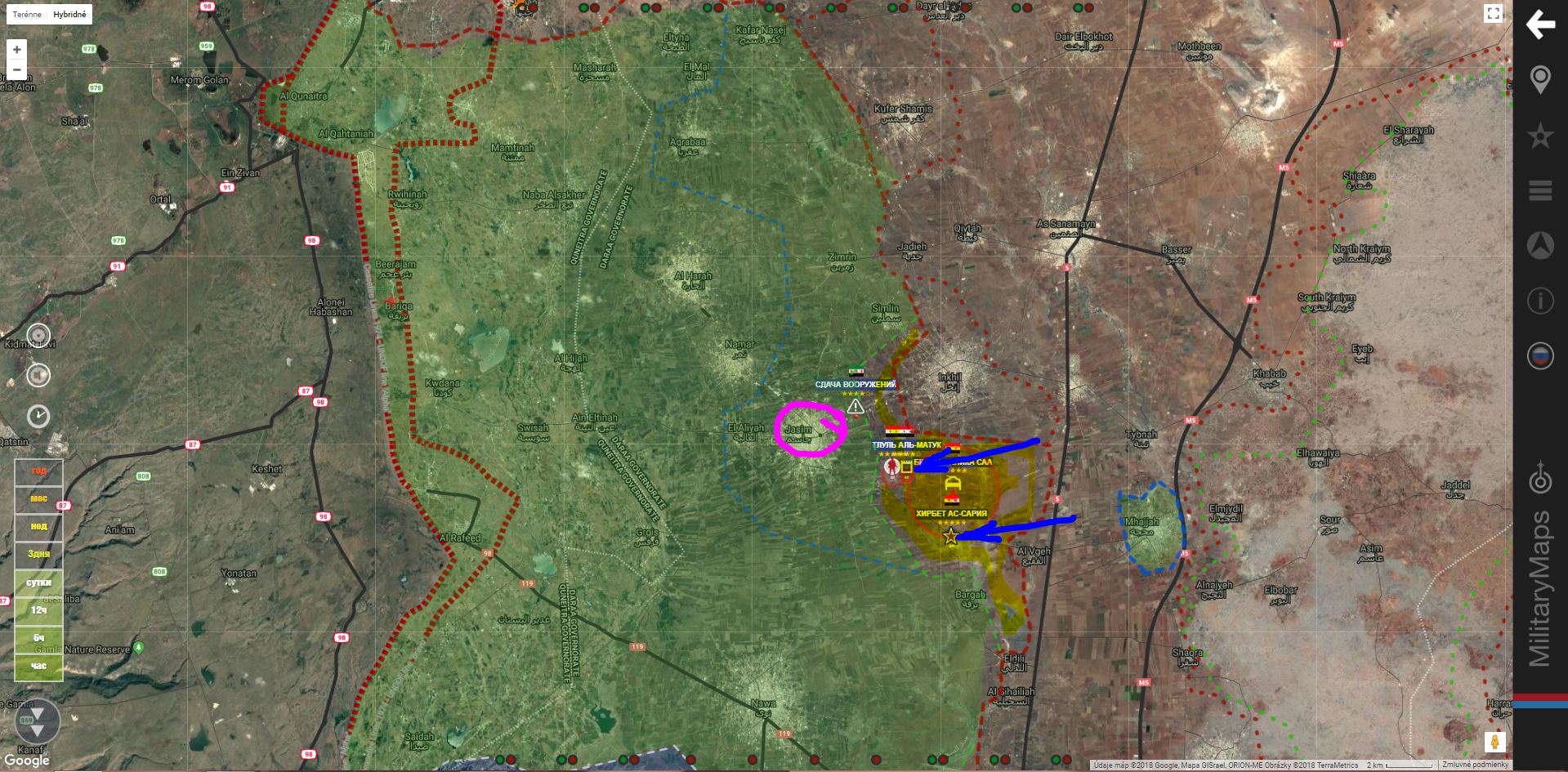Change language via the Russian flag icon
This screenshot has width=1568, height=772.
tap(1540, 356)
